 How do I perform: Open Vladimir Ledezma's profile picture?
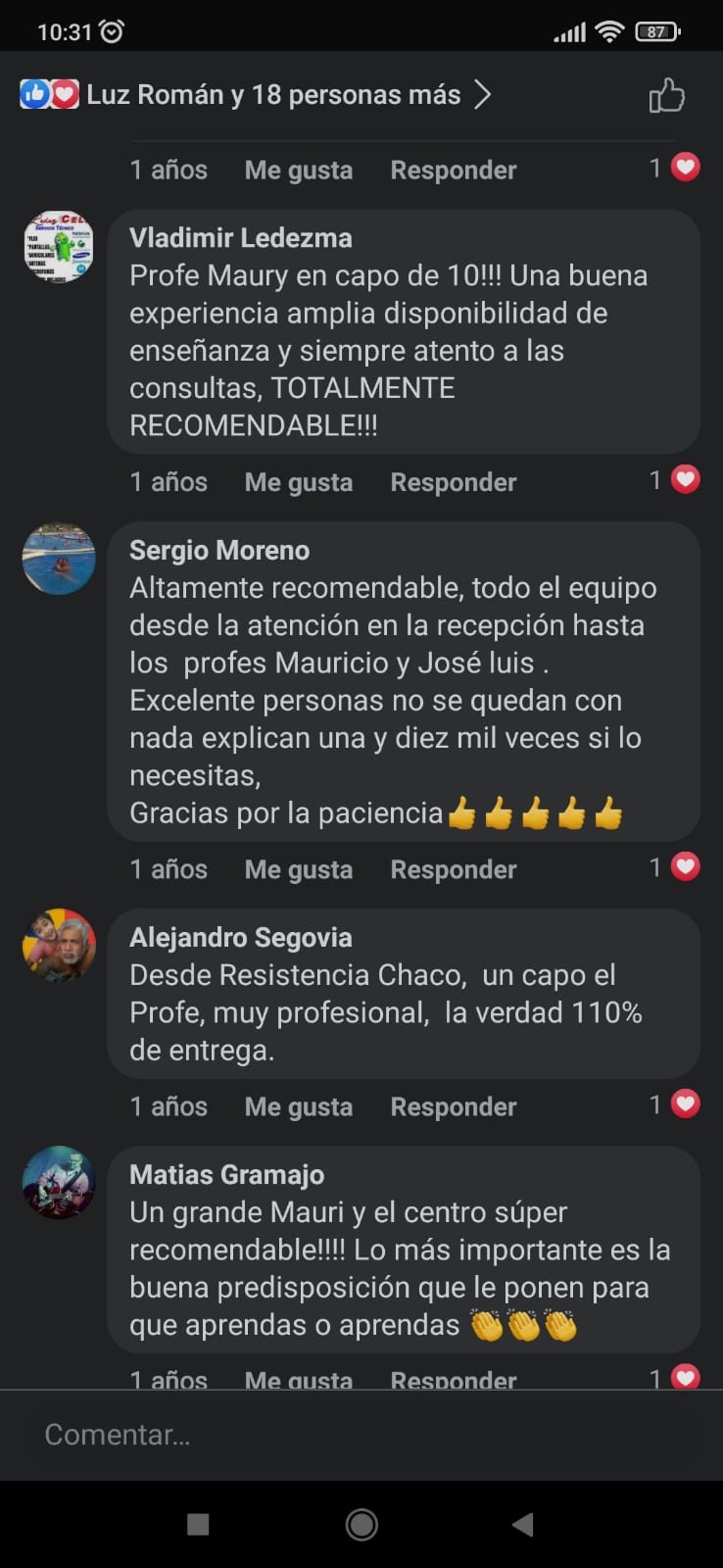coord(59,247)
